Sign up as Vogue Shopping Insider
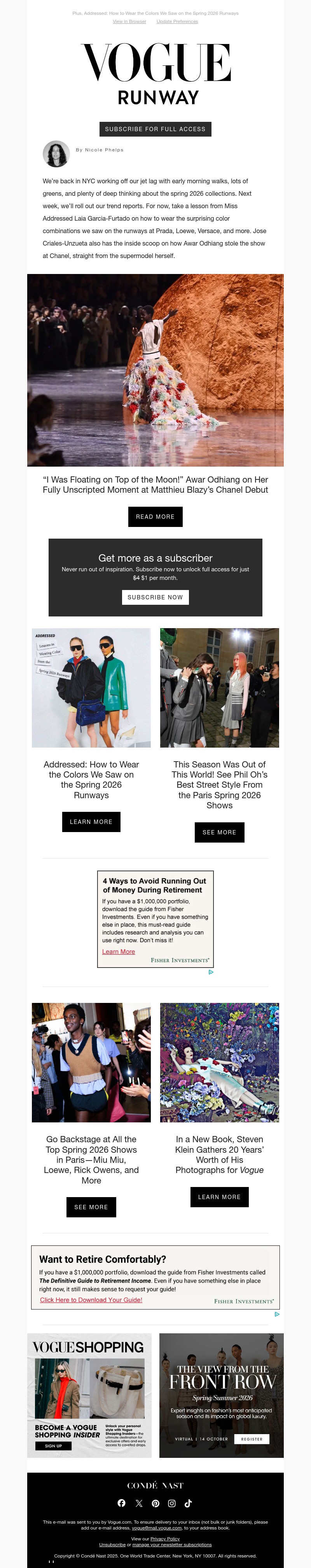 (x=54, y=1446)
